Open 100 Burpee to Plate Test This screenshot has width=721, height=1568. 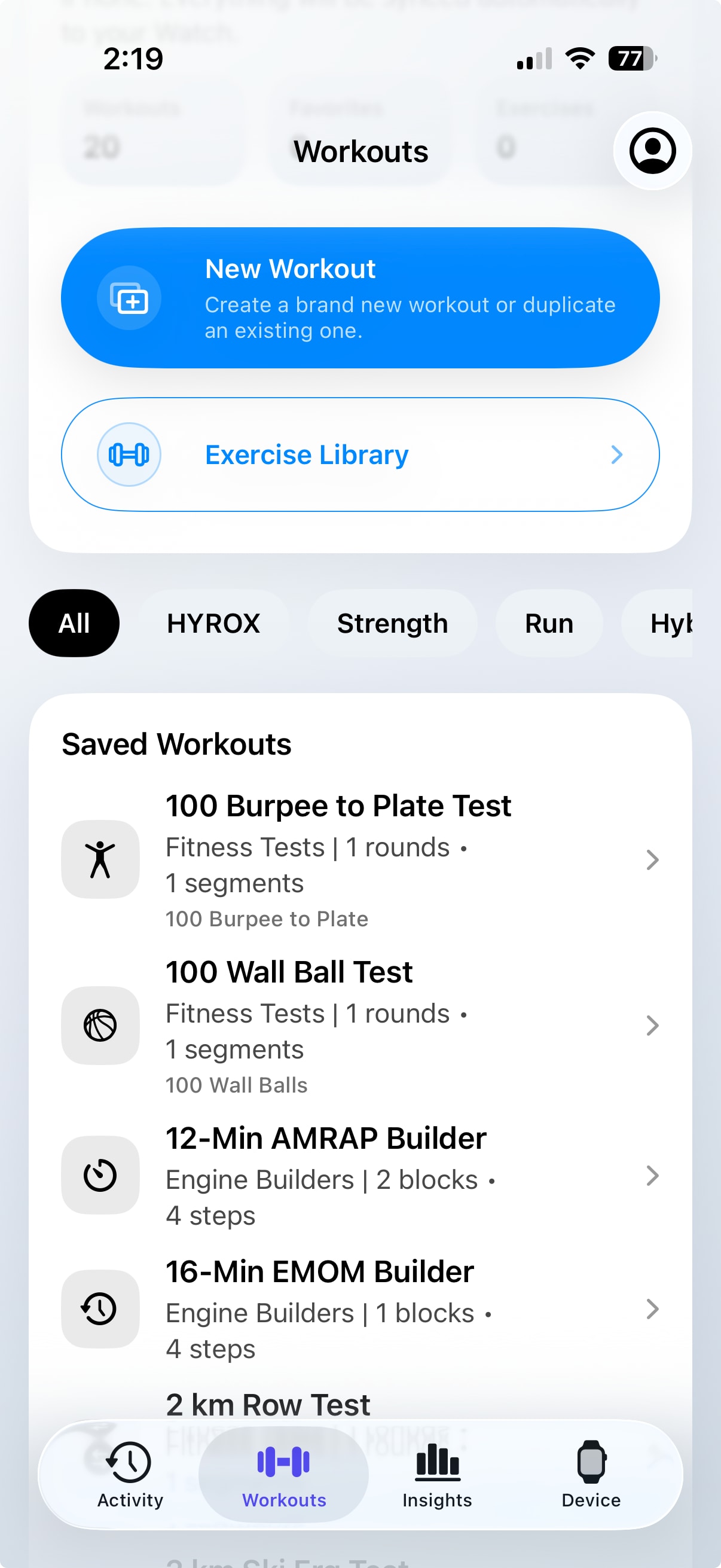pos(360,859)
